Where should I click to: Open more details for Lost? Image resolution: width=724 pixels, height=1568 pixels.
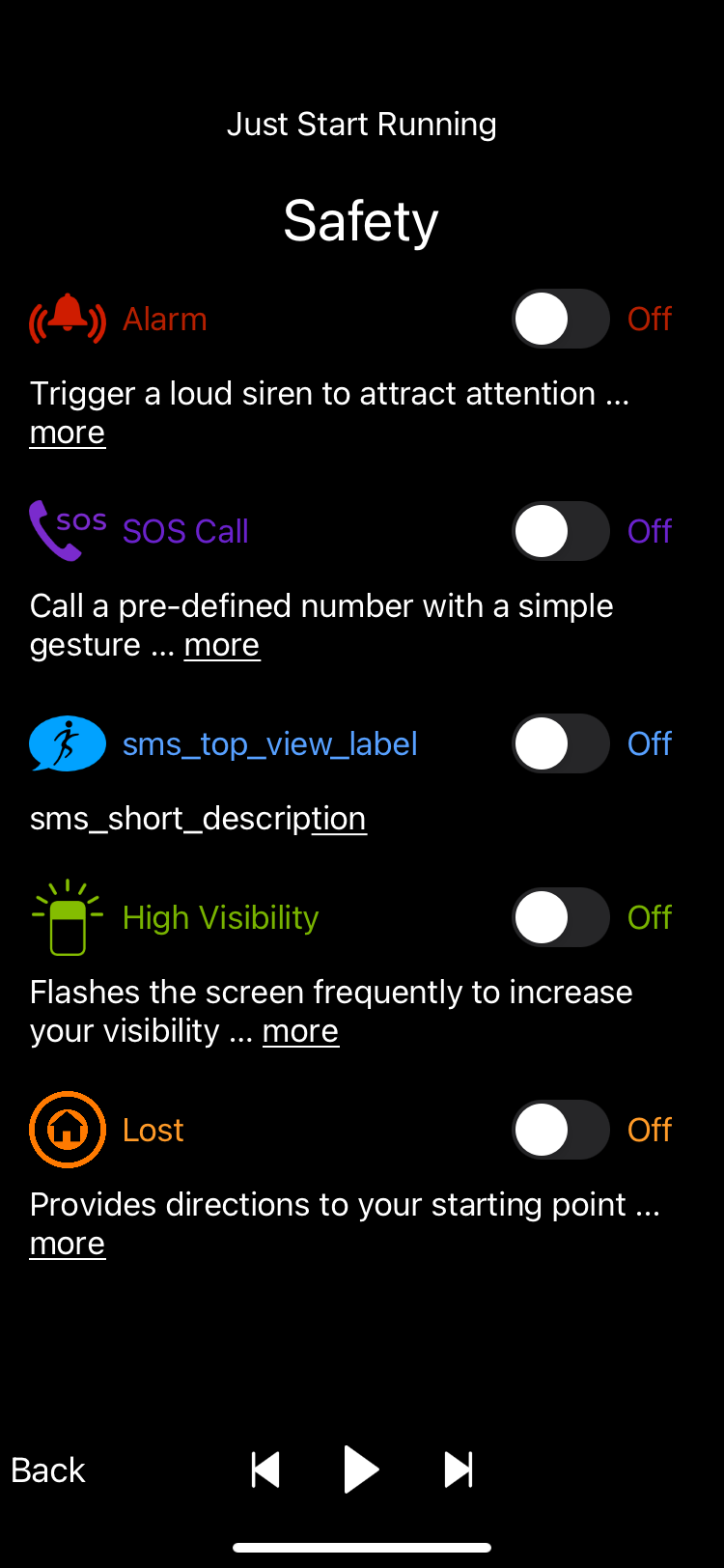click(67, 1243)
